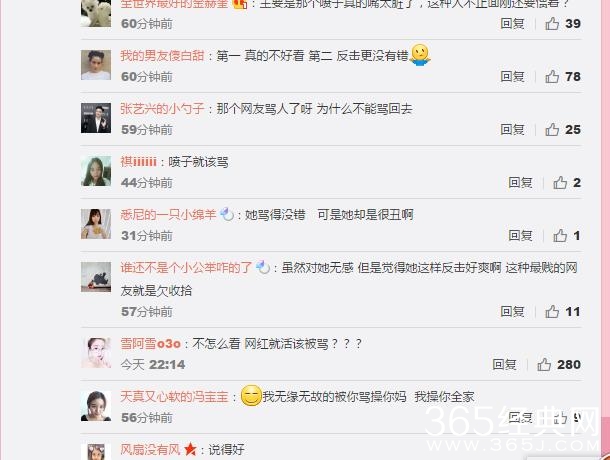The height and width of the screenshot is (460, 610).
Task: Like 惹尼的一只小绵羊's comment
Action: click(560, 235)
